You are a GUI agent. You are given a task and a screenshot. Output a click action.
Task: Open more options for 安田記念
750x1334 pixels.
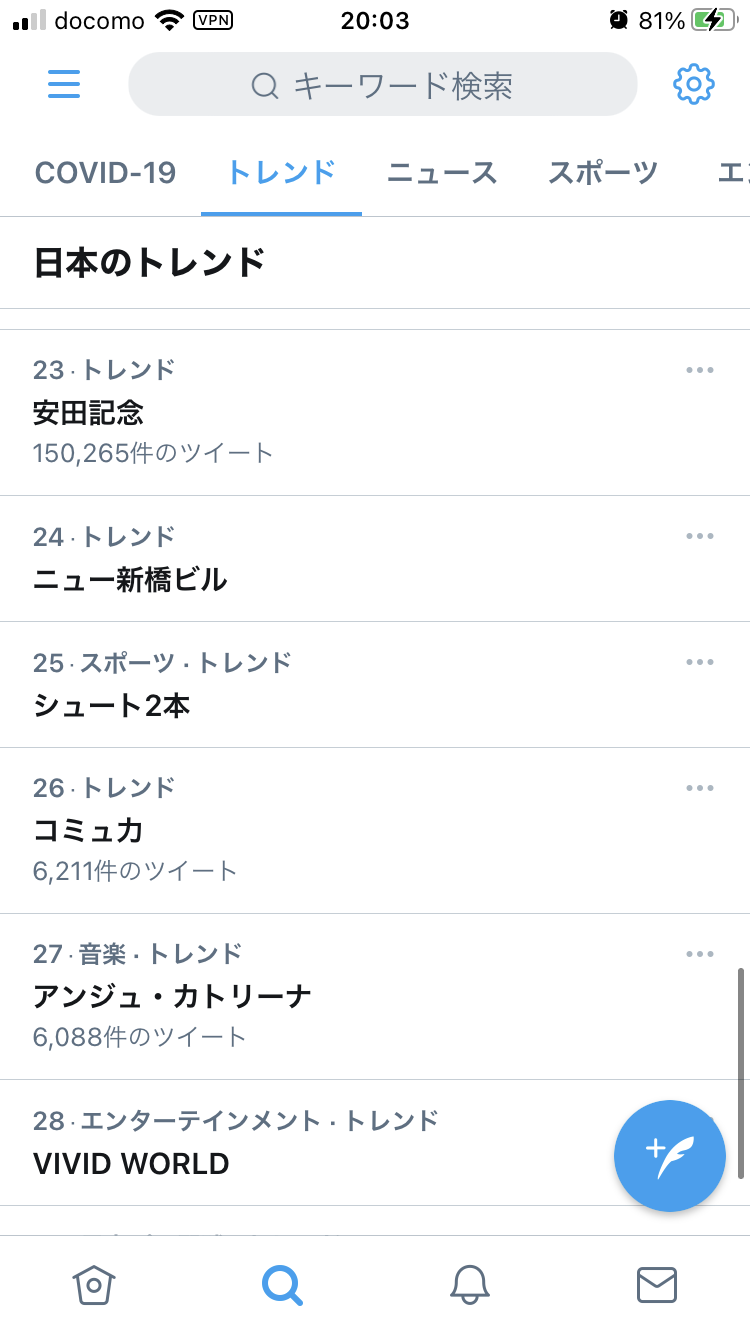pyautogui.click(x=700, y=370)
